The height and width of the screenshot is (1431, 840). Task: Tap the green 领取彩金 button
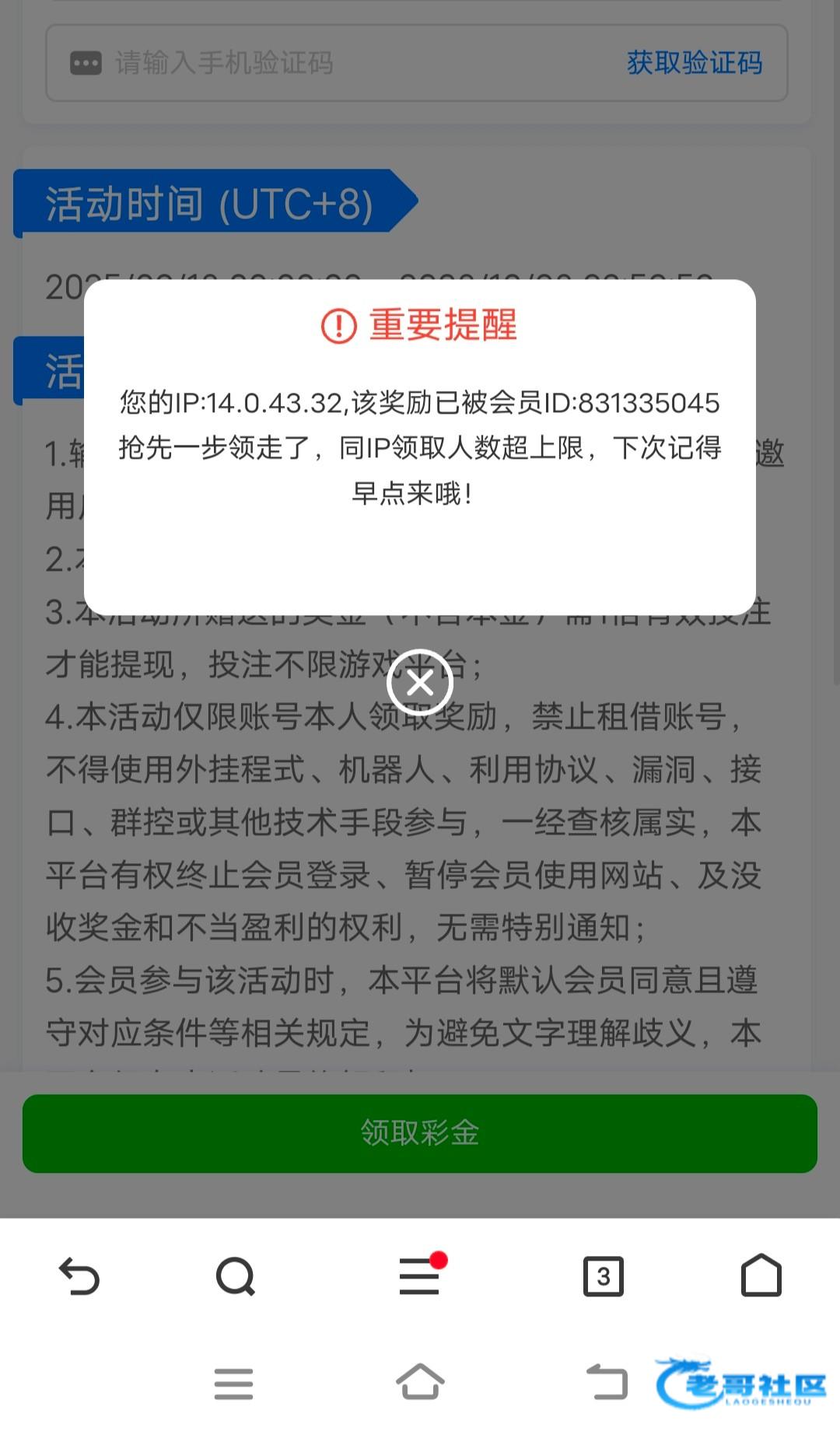[x=420, y=1132]
